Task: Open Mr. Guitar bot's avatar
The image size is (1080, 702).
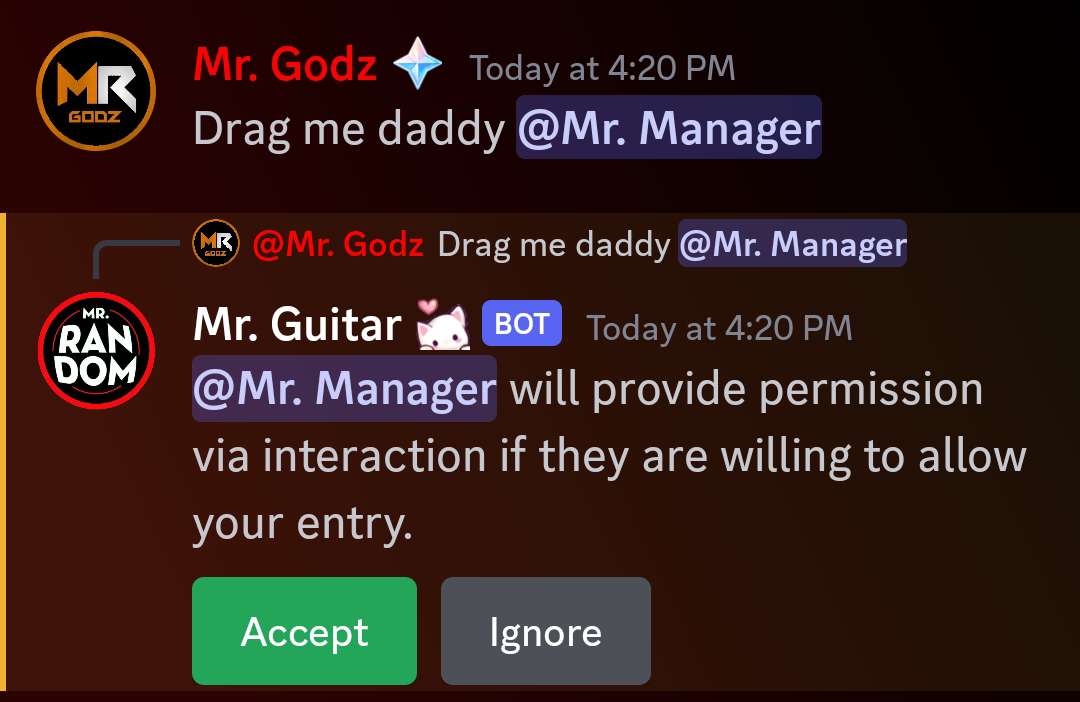Action: click(96, 352)
